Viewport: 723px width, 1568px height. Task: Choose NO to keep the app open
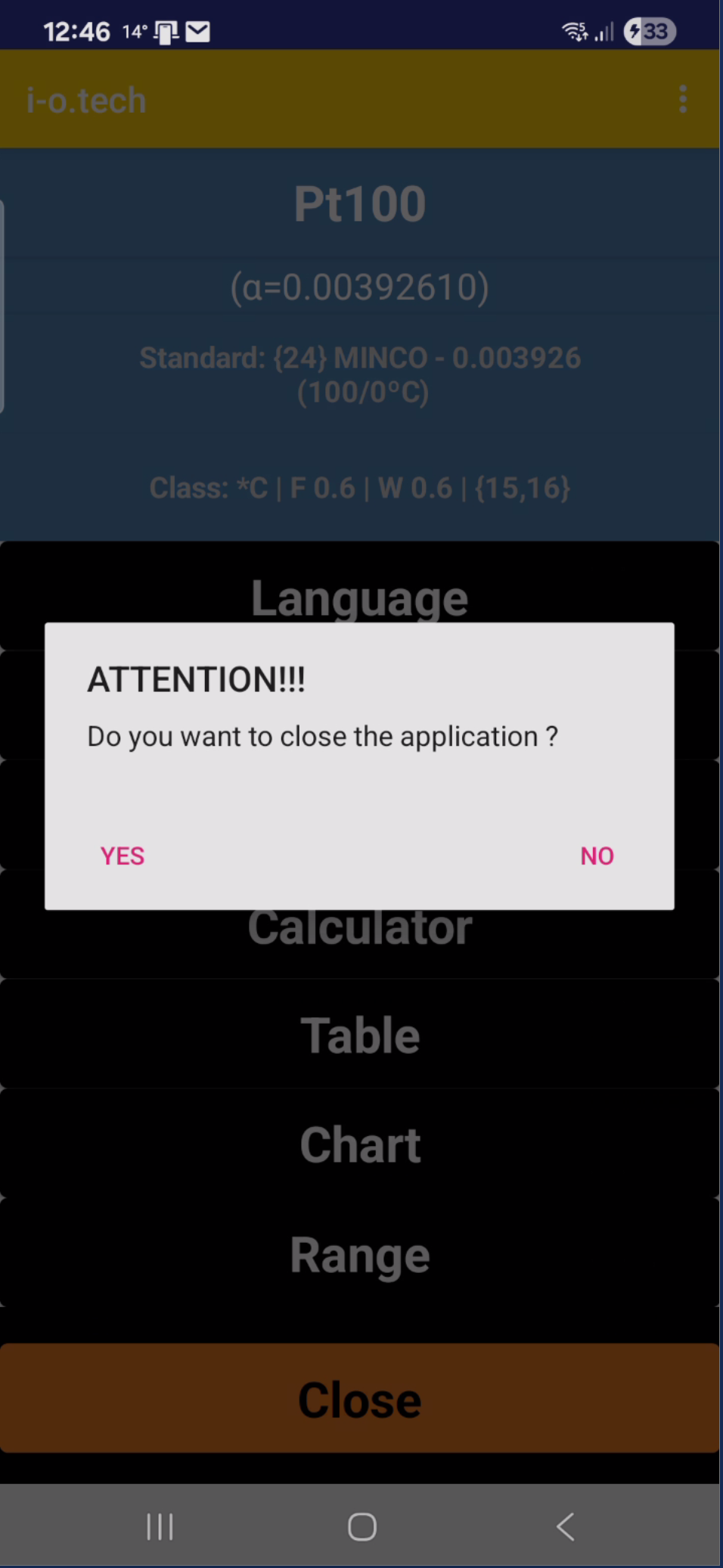597,855
